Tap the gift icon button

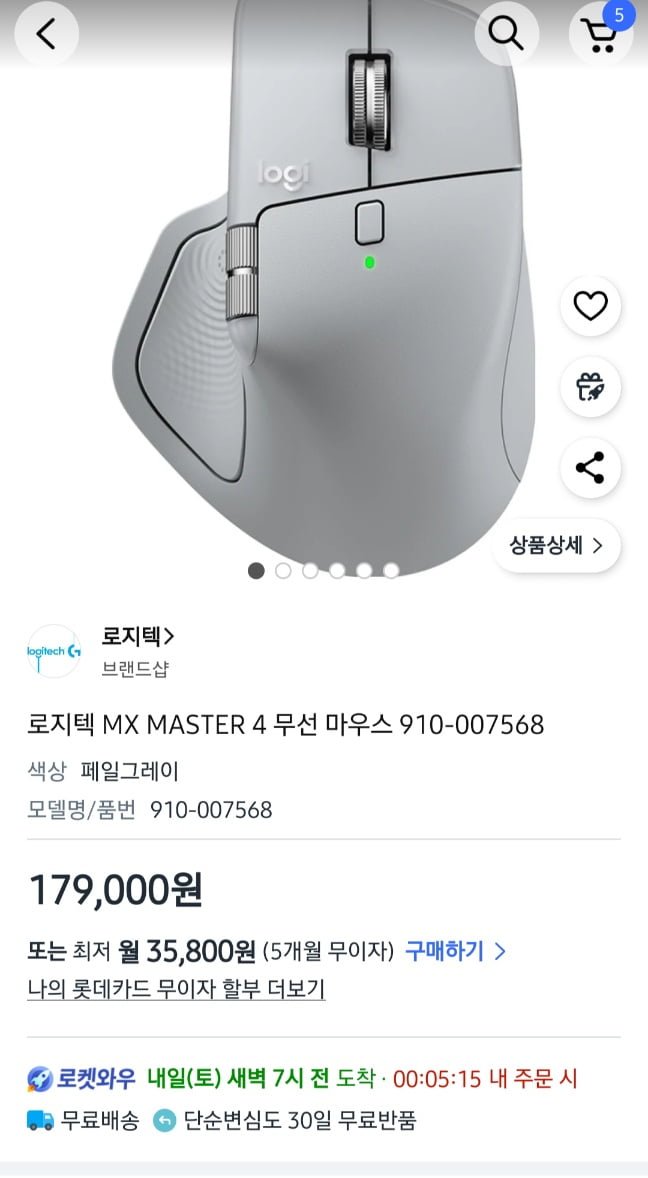(x=590, y=387)
